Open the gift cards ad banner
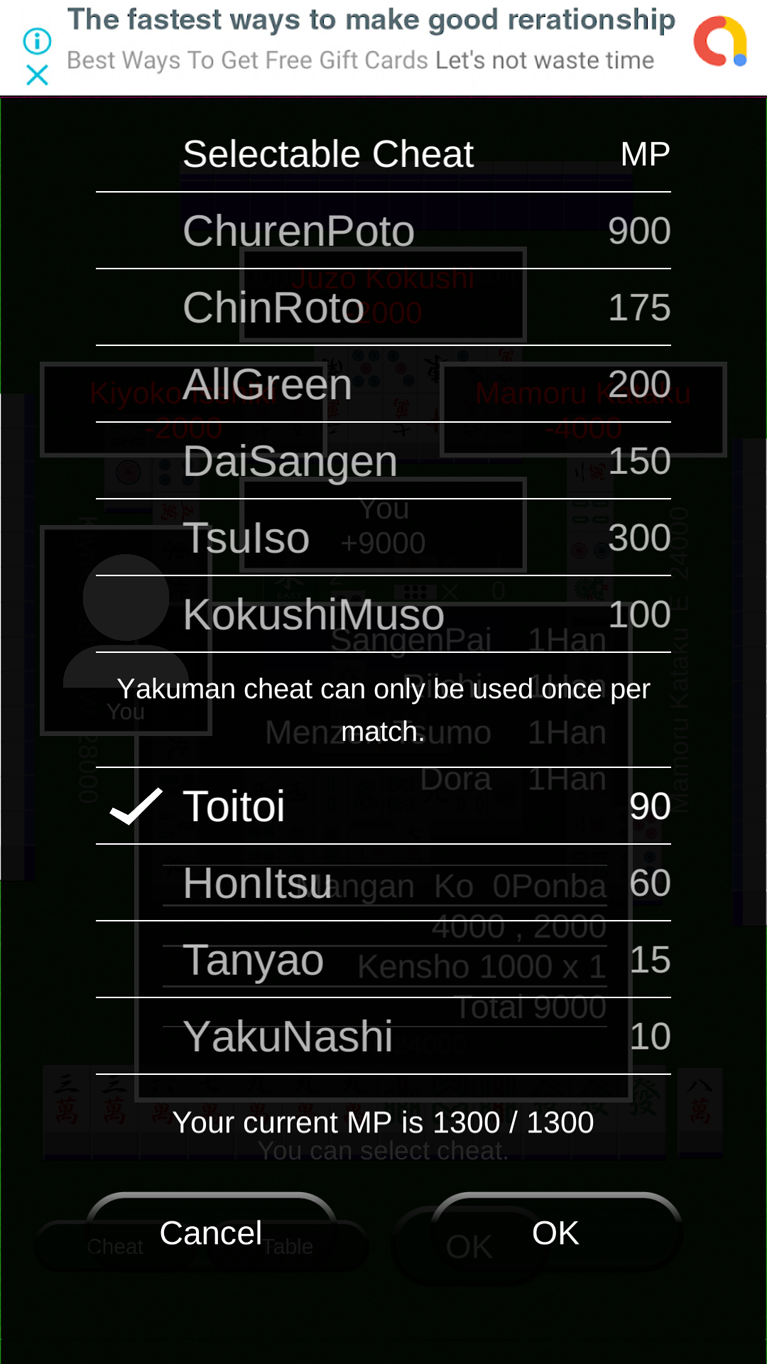This screenshot has width=767, height=1364. [370, 42]
